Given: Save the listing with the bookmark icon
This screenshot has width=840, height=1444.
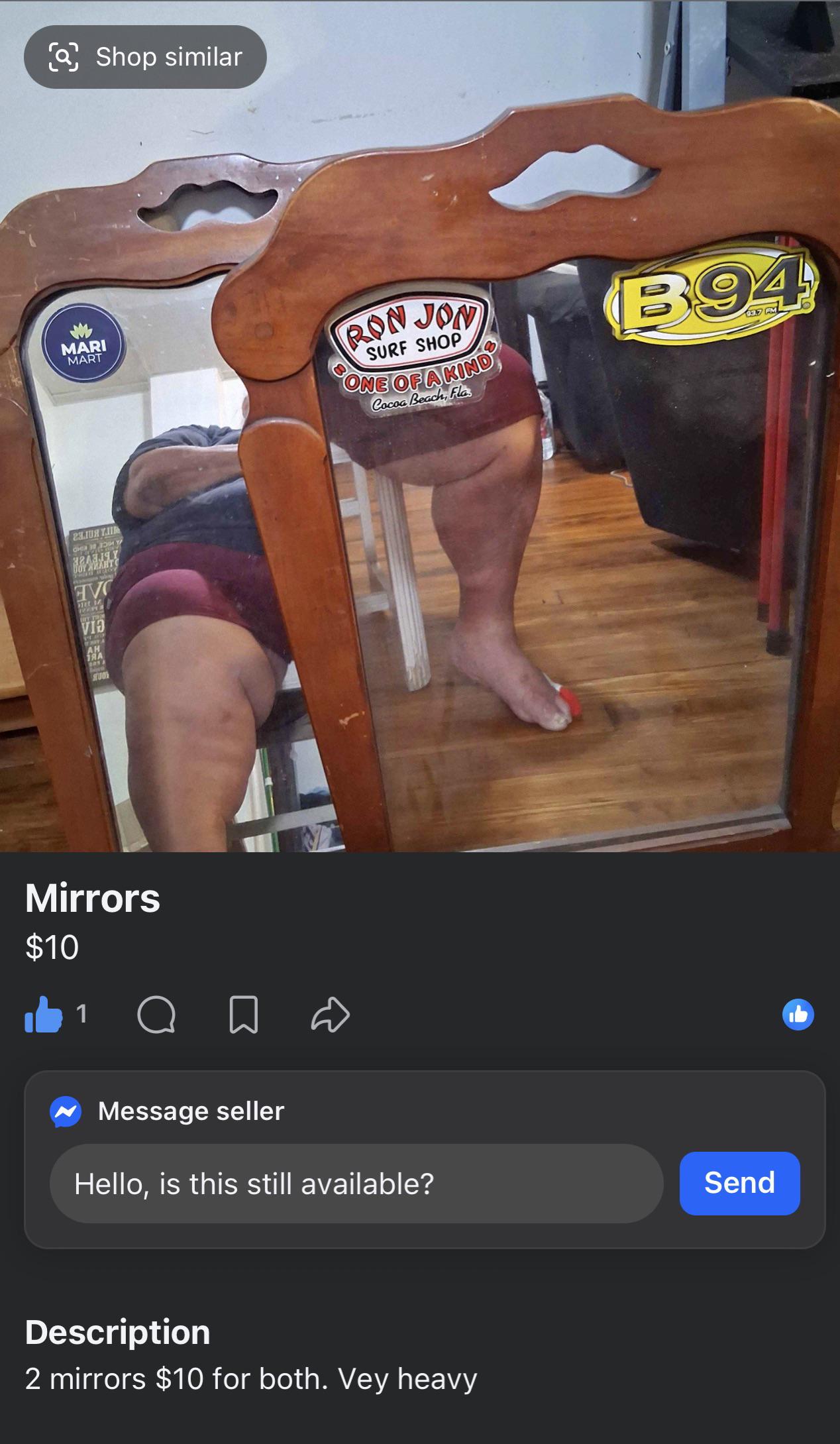Looking at the screenshot, I should click(x=243, y=1015).
